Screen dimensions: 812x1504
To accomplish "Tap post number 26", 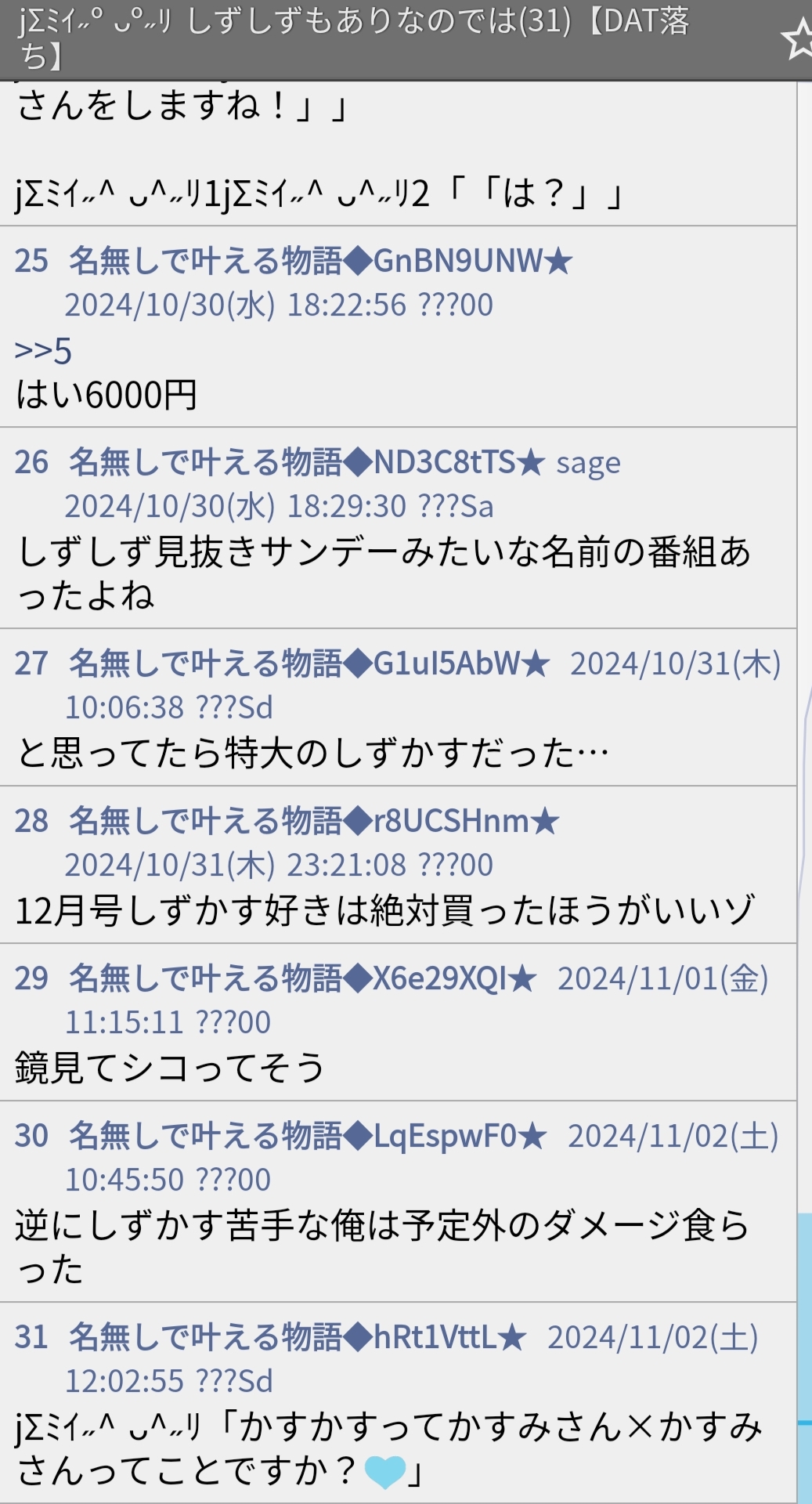I will click(31, 462).
